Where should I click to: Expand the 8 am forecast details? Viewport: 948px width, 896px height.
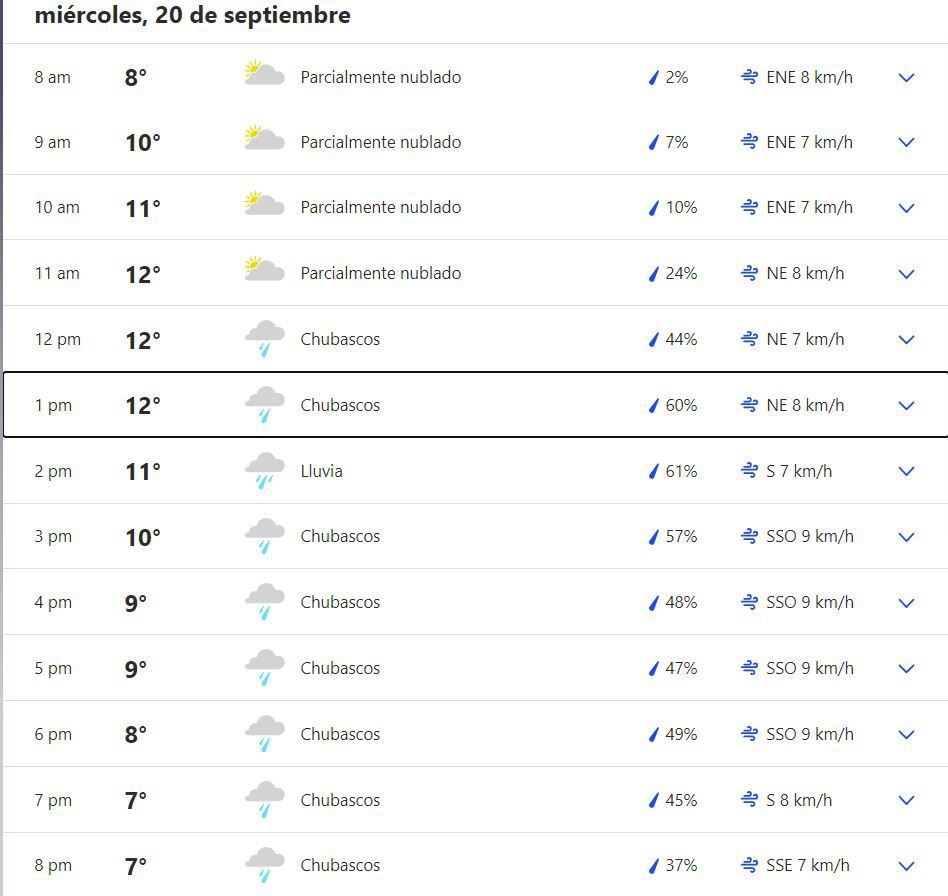coord(906,77)
